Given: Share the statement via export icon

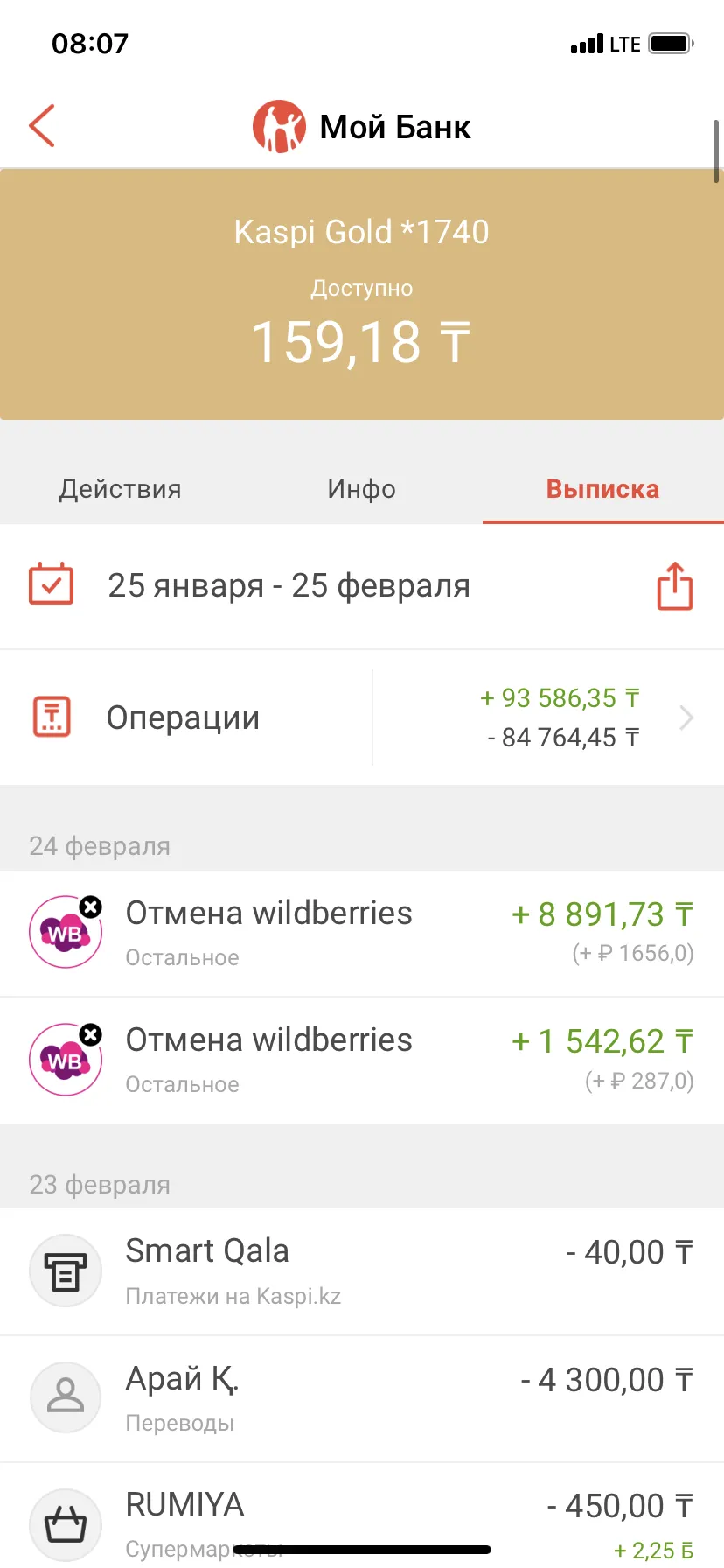Looking at the screenshot, I should pyautogui.click(x=674, y=585).
